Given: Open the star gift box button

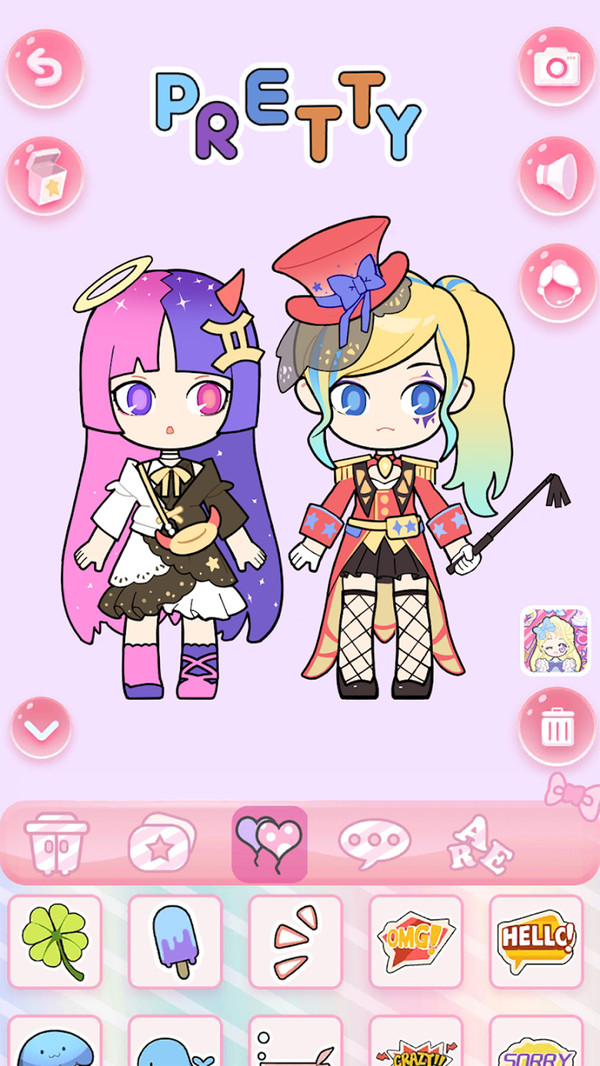Looking at the screenshot, I should click(x=45, y=176).
